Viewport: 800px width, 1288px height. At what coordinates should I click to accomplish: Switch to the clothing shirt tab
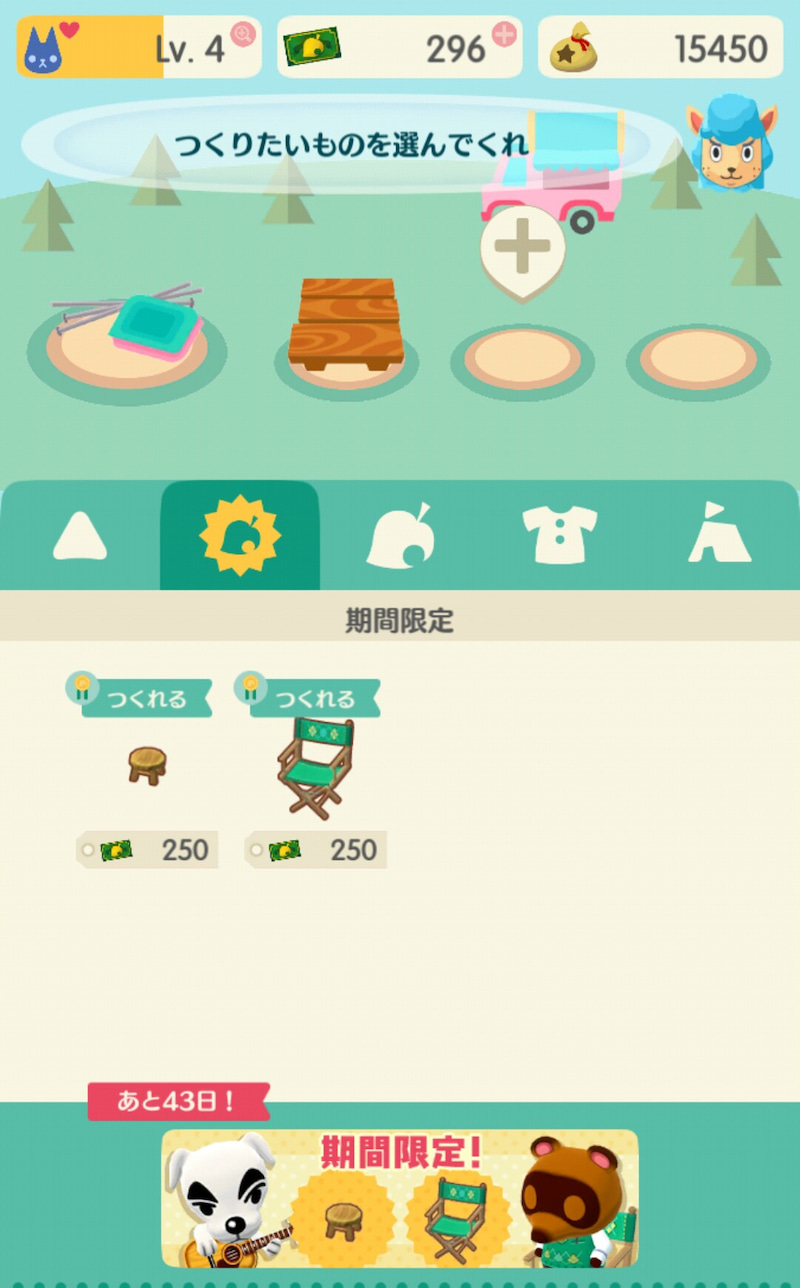pos(560,536)
